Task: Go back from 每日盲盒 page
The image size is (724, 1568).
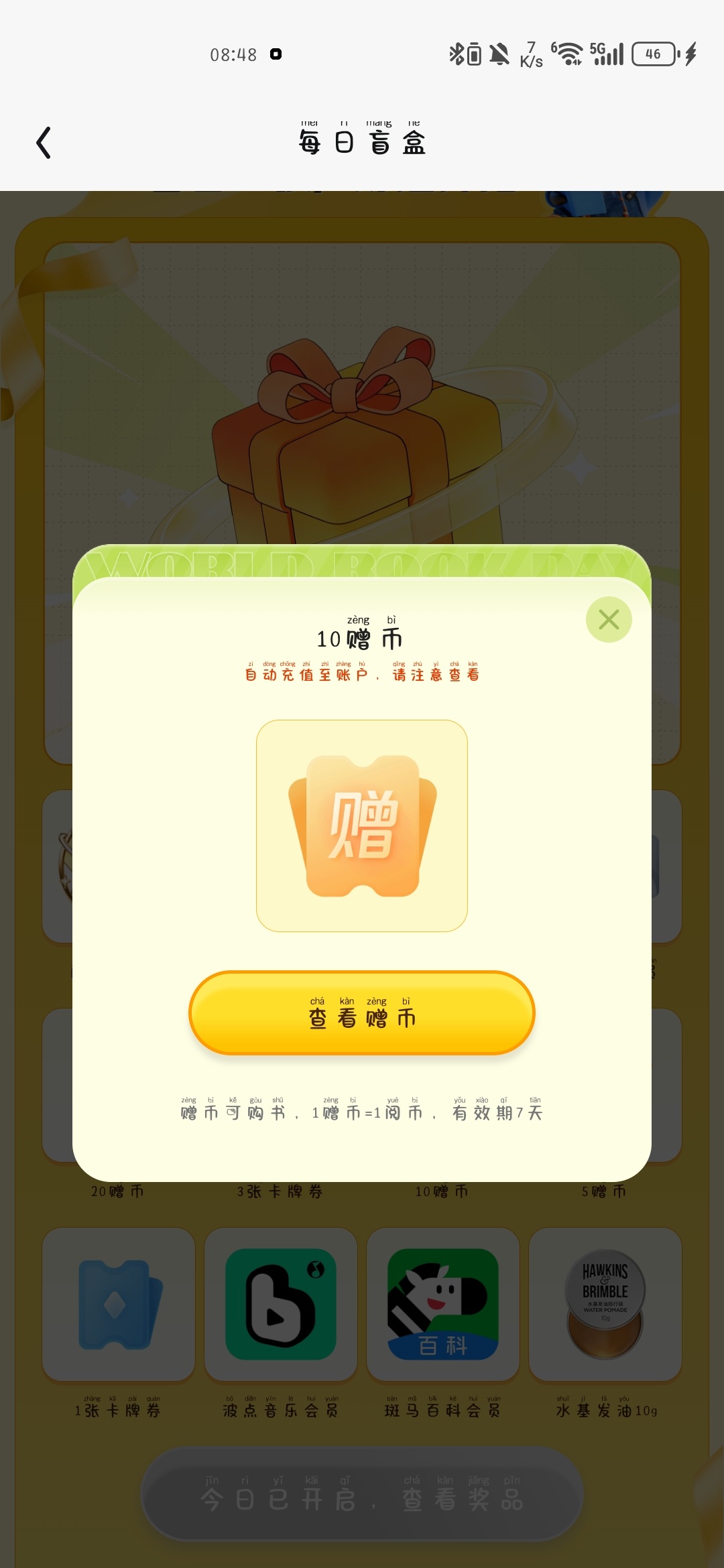Action: click(x=44, y=143)
